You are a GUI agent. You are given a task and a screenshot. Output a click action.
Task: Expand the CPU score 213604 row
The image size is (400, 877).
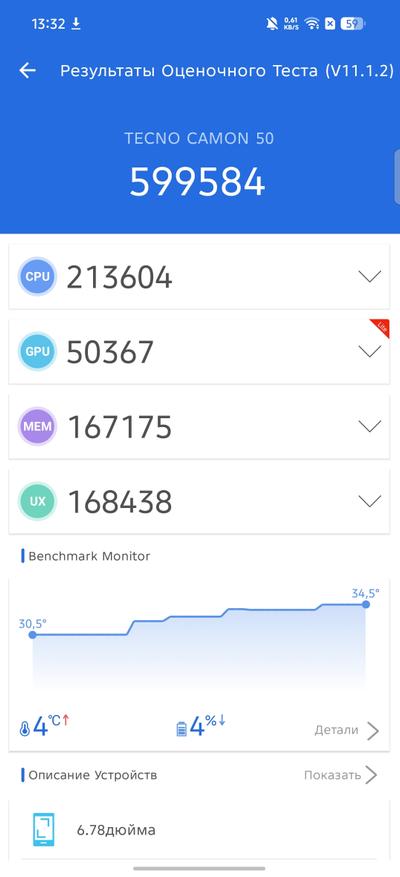coord(199,276)
